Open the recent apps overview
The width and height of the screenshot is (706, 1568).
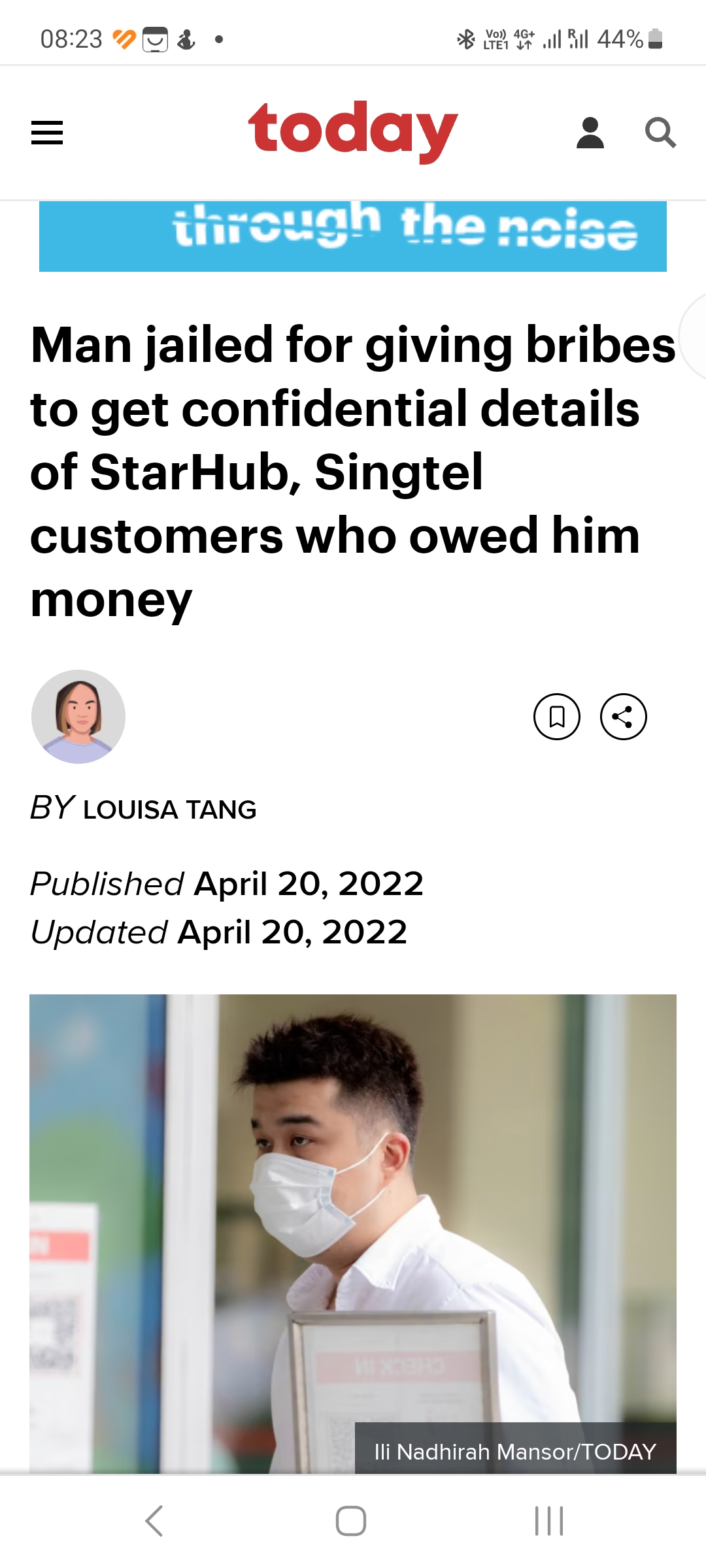coord(549,1521)
